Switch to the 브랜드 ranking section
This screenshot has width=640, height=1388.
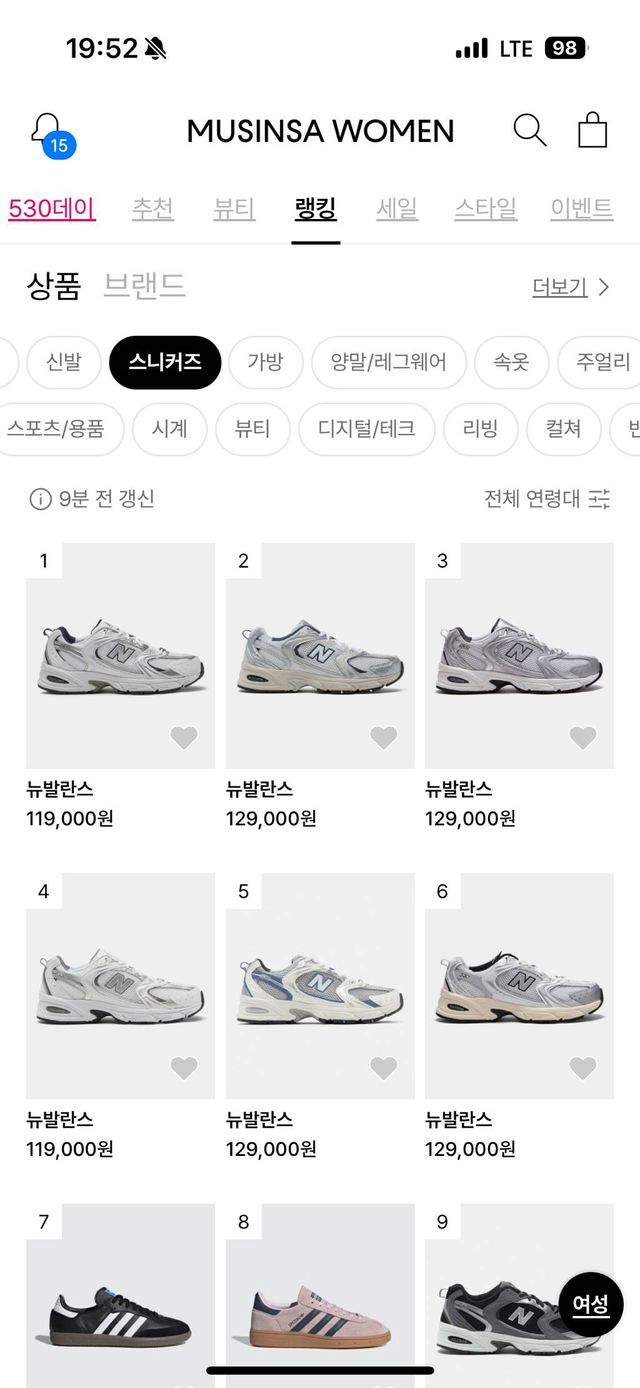pyautogui.click(x=144, y=286)
